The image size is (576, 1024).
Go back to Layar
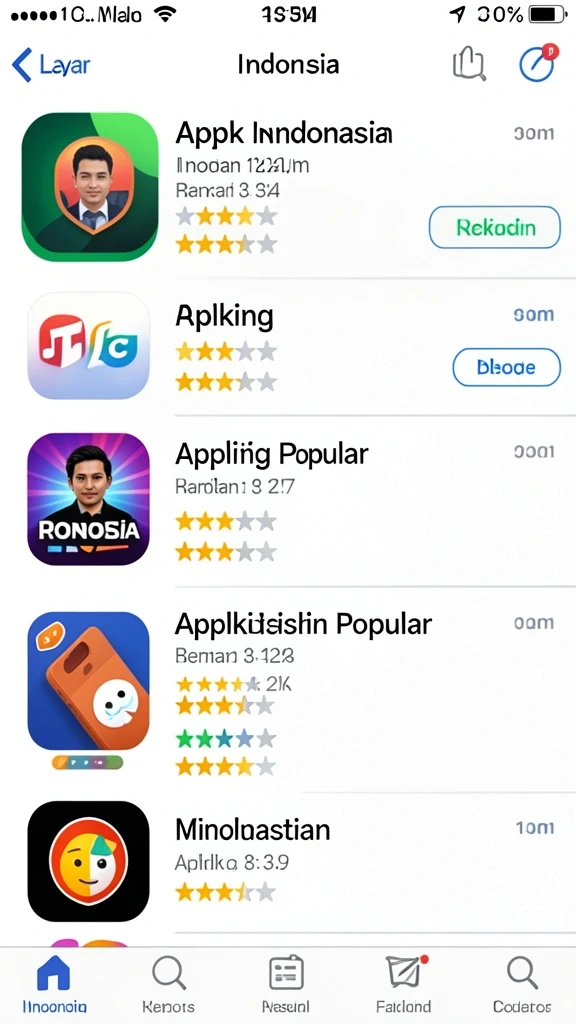[x=51, y=65]
